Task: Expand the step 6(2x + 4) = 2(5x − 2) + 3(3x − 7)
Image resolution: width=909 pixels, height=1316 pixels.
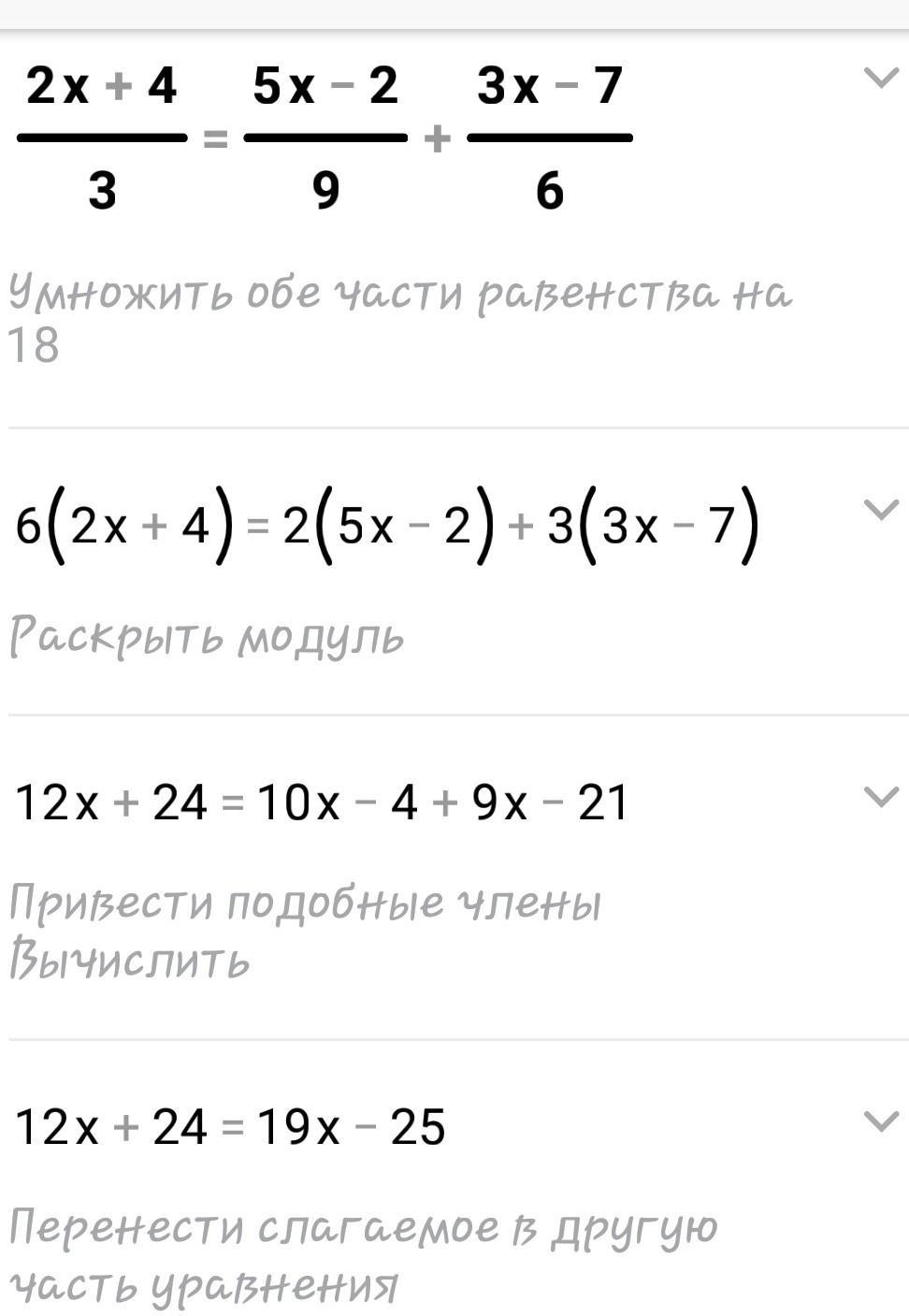Action: tap(881, 511)
